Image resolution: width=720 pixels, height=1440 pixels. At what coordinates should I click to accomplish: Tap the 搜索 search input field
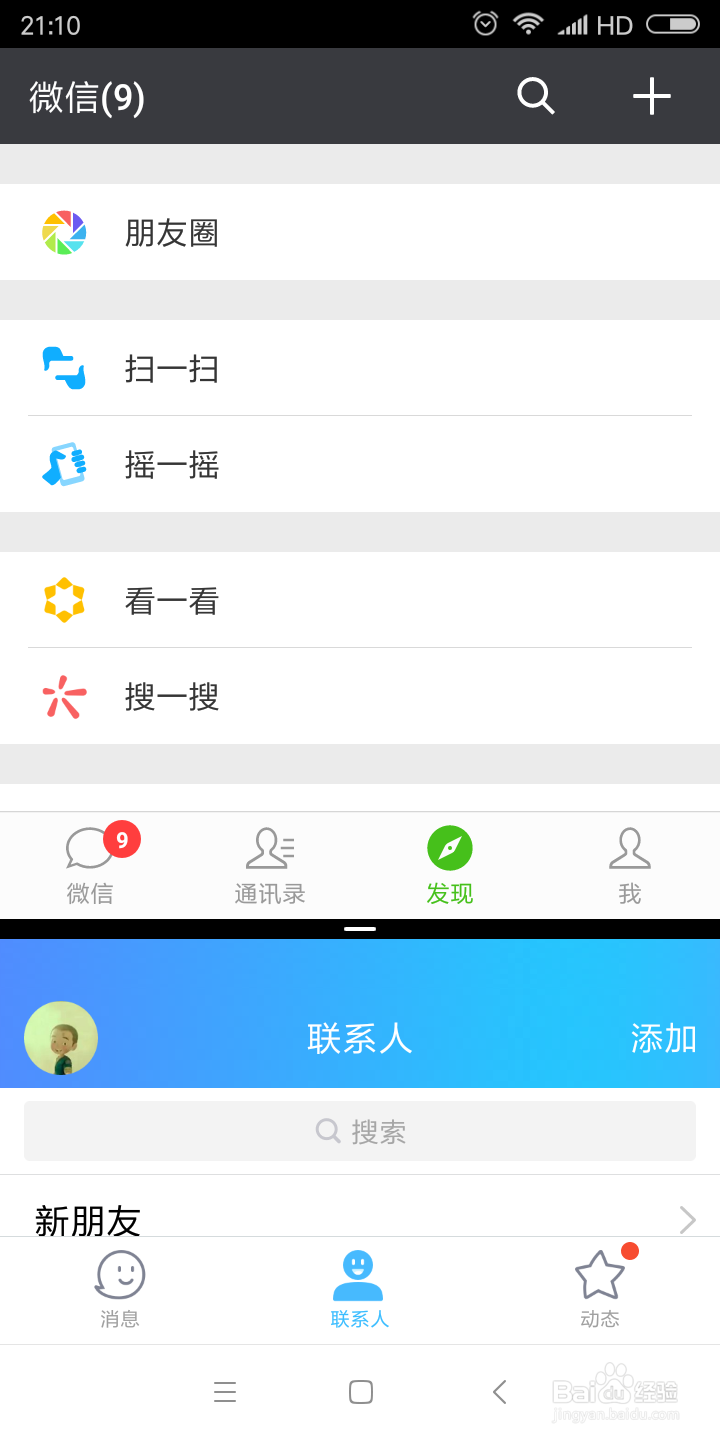(360, 1131)
